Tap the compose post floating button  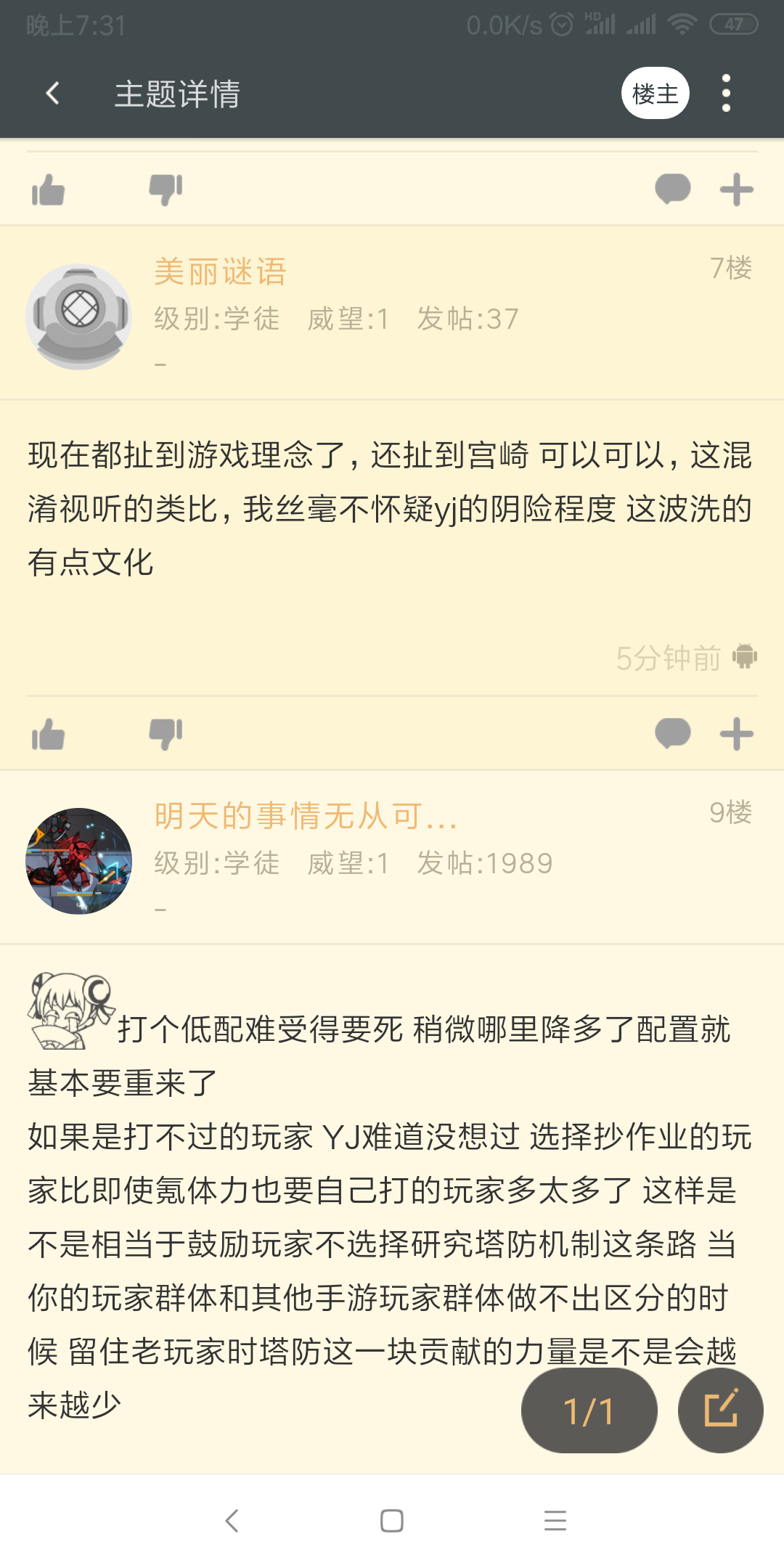tap(720, 1410)
